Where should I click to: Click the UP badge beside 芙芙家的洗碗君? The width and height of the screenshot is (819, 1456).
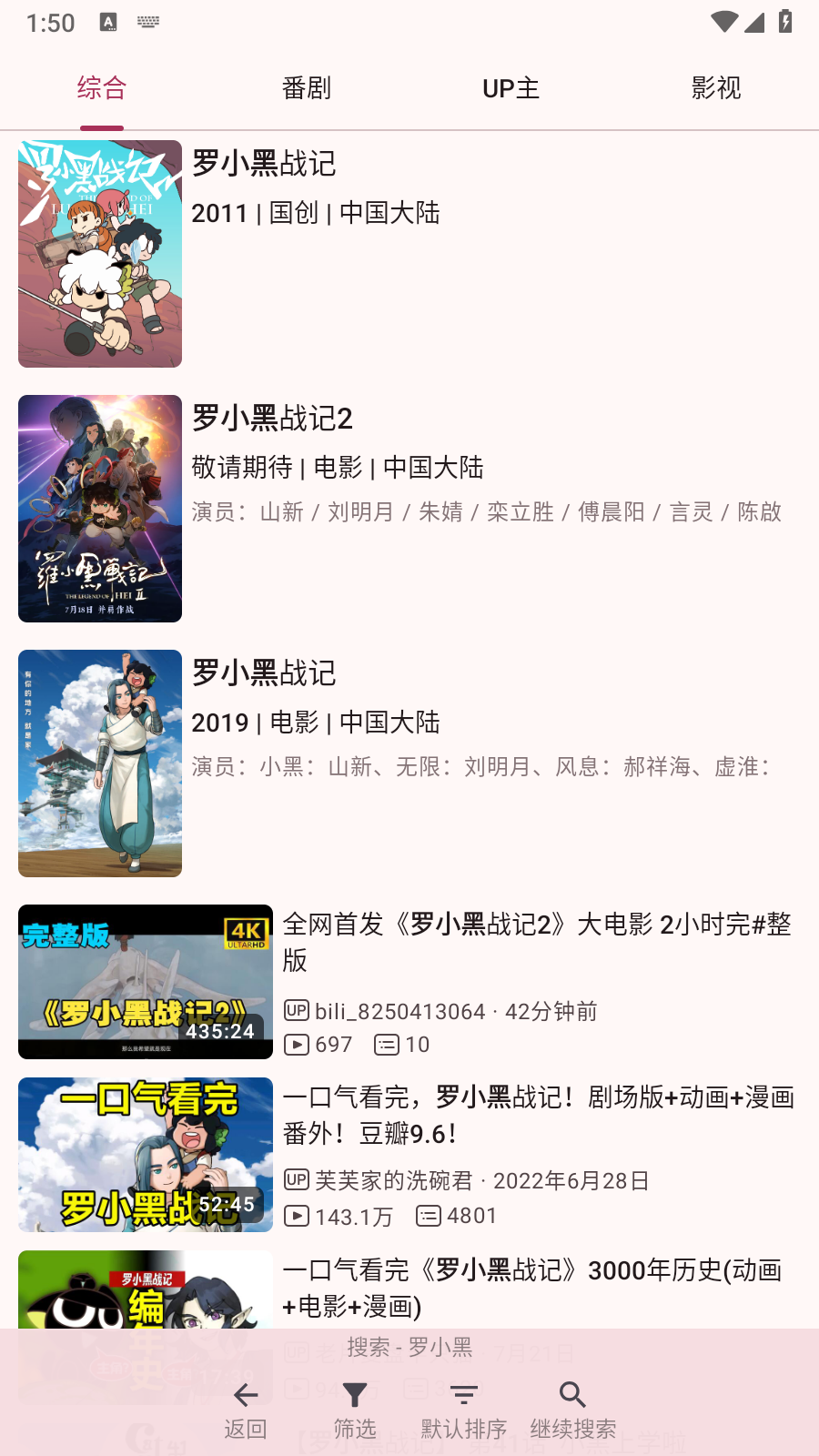tap(296, 1180)
